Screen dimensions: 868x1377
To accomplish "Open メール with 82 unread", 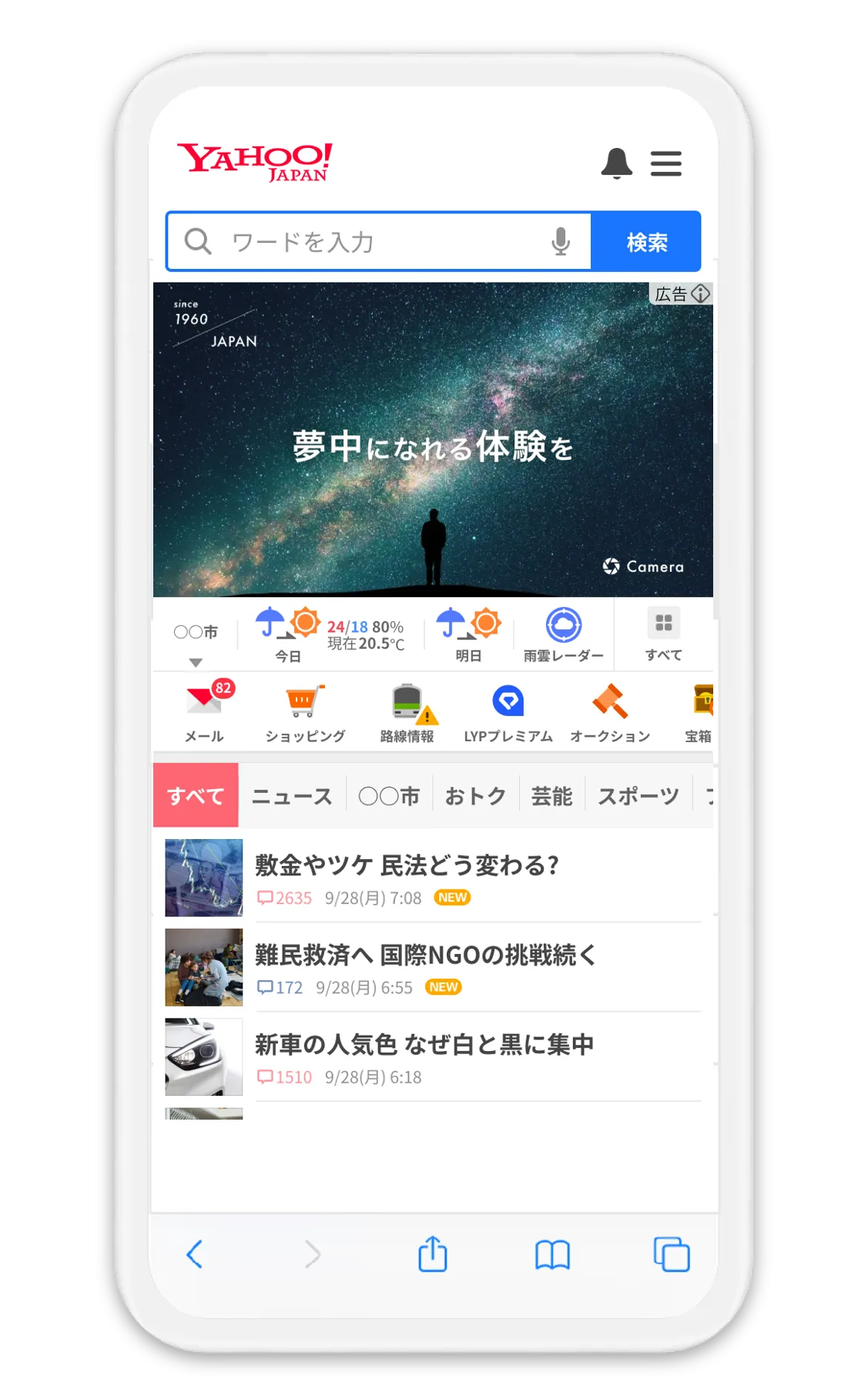I will (204, 712).
